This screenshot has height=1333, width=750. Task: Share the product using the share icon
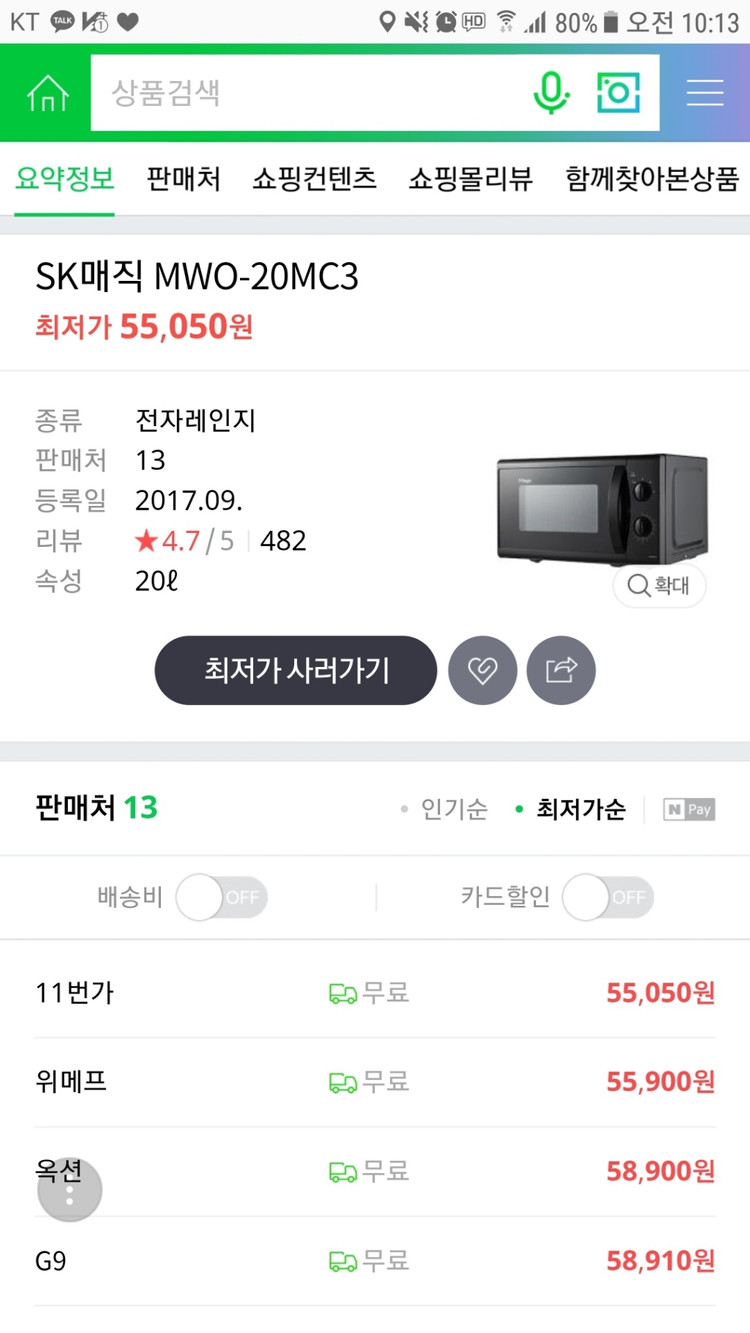(x=561, y=670)
